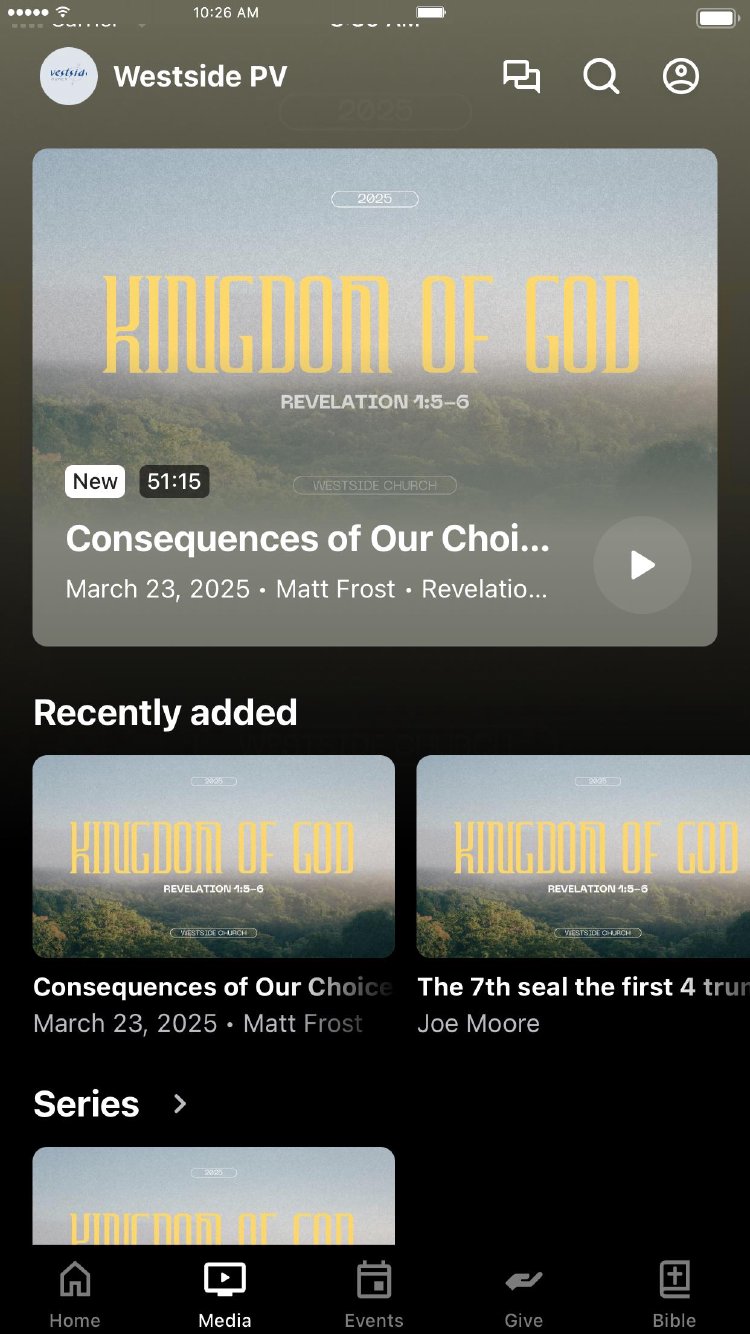The width and height of the screenshot is (750, 1334).
Task: Go to the Events tab
Action: point(374,1294)
